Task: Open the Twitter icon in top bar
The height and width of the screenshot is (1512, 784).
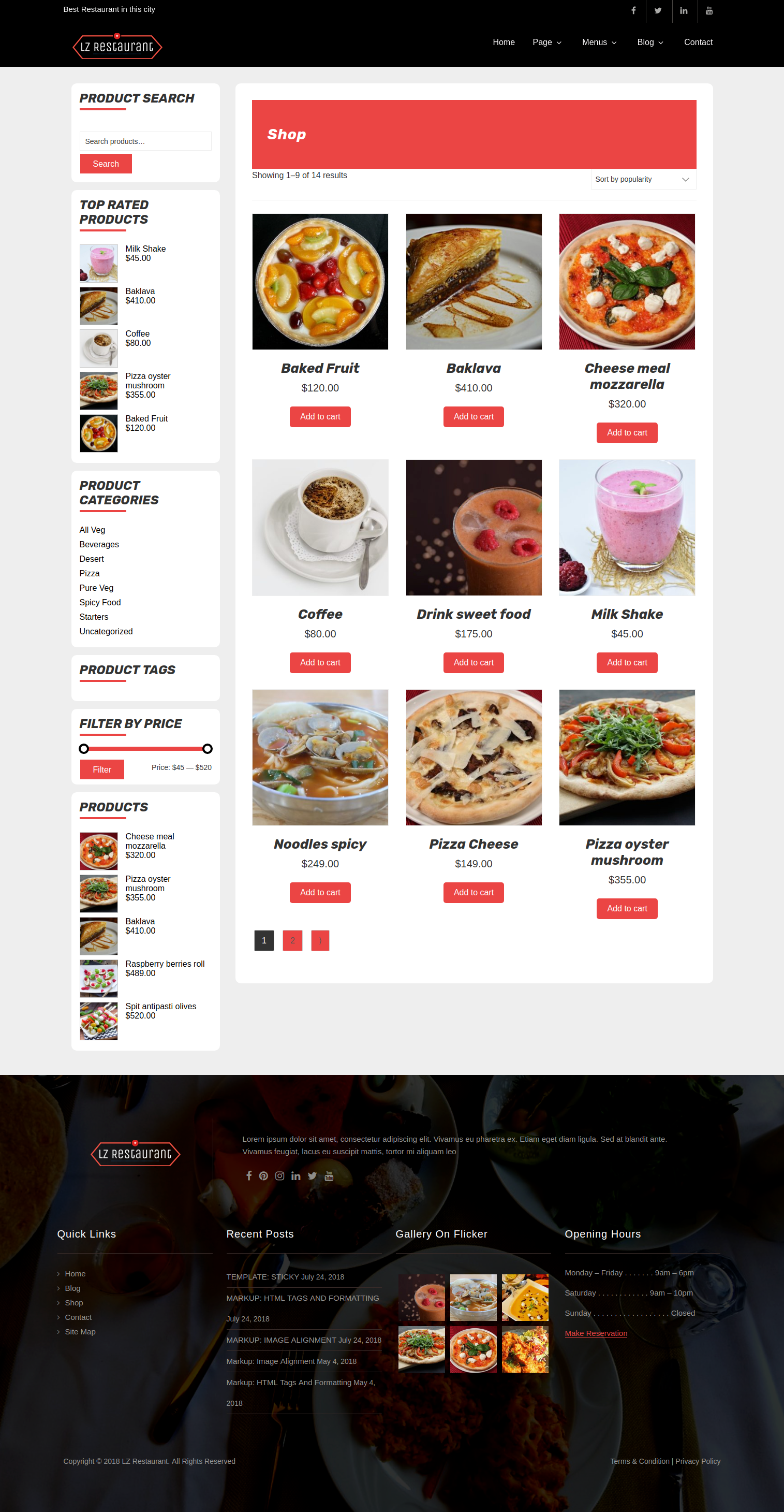Action: click(658, 10)
